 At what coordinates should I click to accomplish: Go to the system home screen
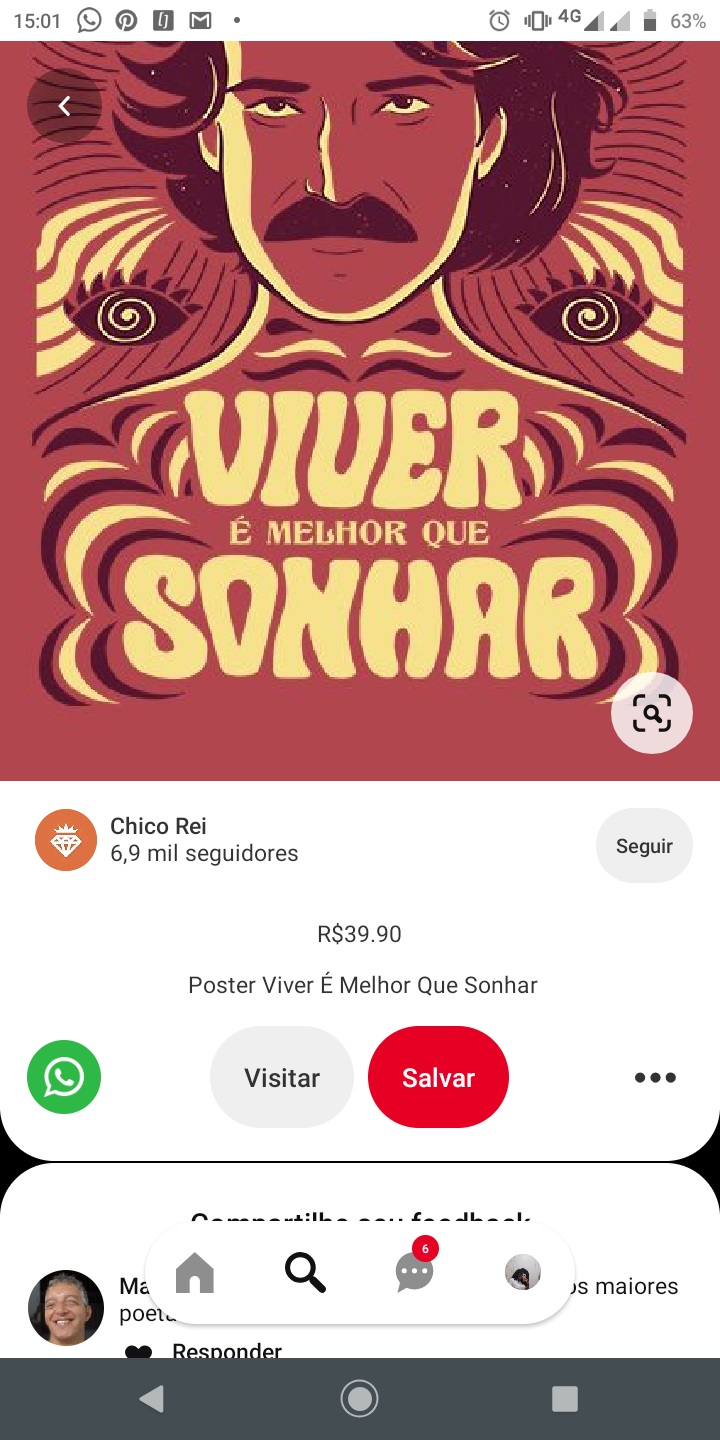(359, 1398)
